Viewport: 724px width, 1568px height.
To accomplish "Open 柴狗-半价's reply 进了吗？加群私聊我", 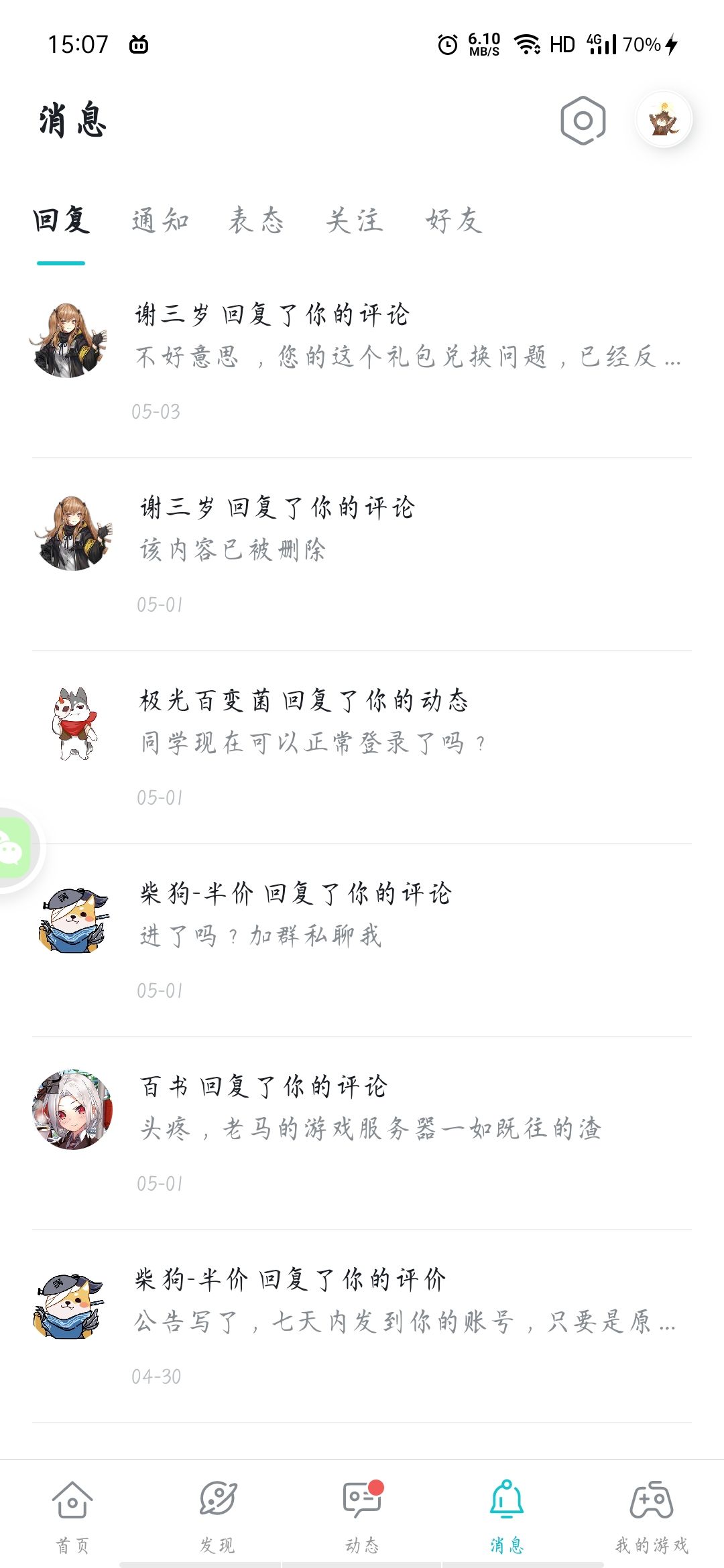I will (362, 941).
